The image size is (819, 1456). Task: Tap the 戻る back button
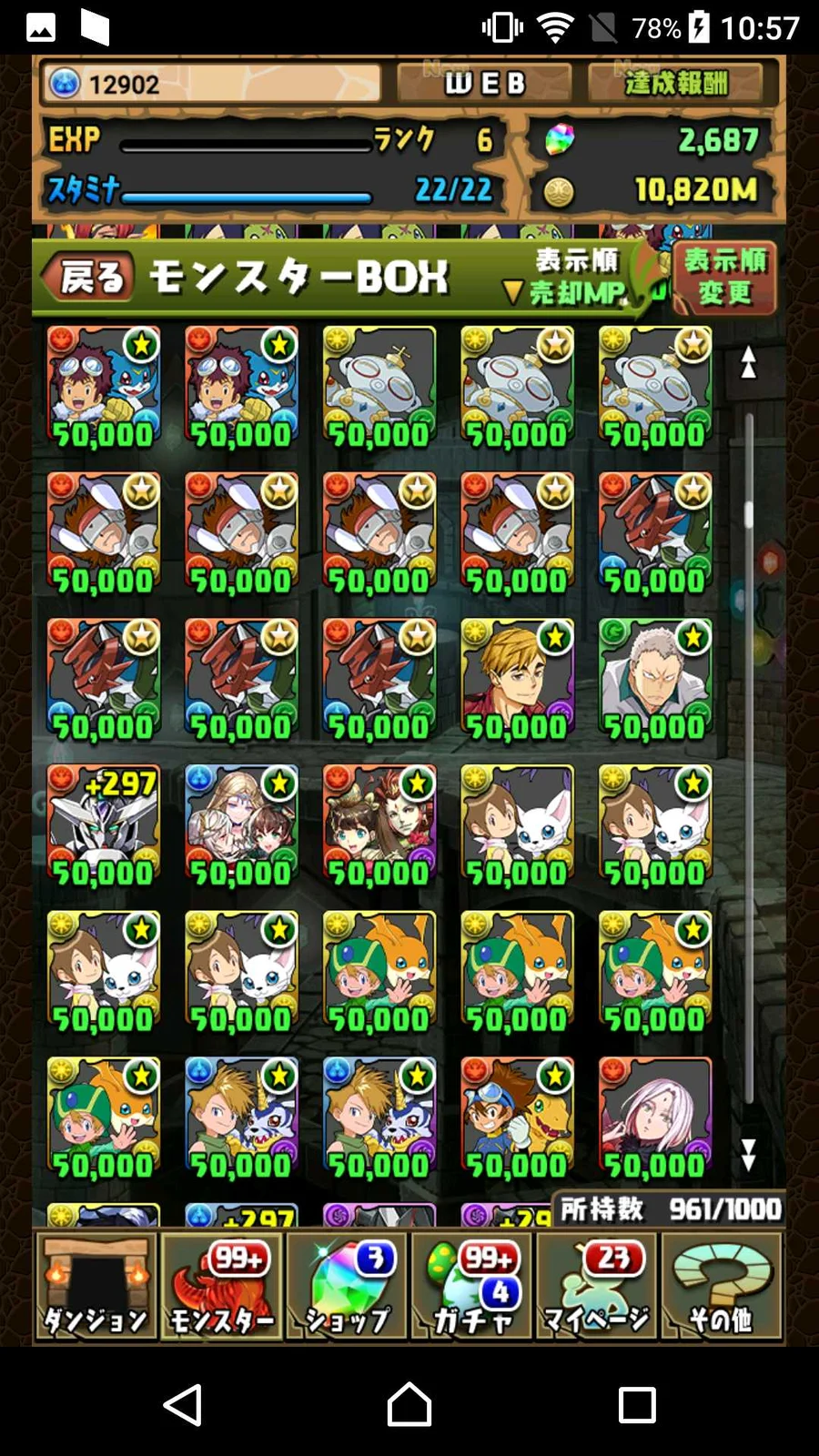click(89, 278)
